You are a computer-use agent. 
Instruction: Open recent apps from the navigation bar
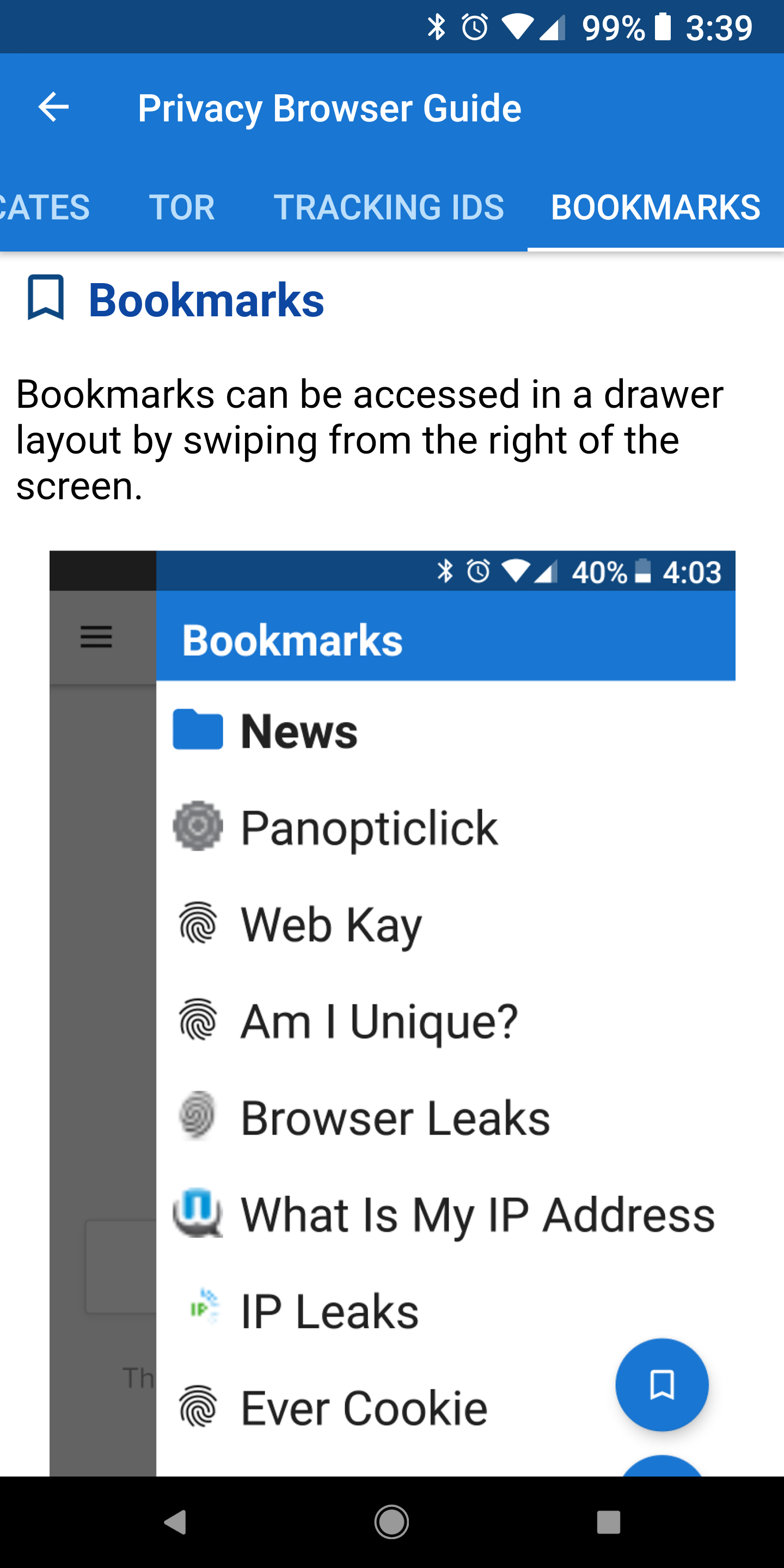click(x=608, y=1522)
